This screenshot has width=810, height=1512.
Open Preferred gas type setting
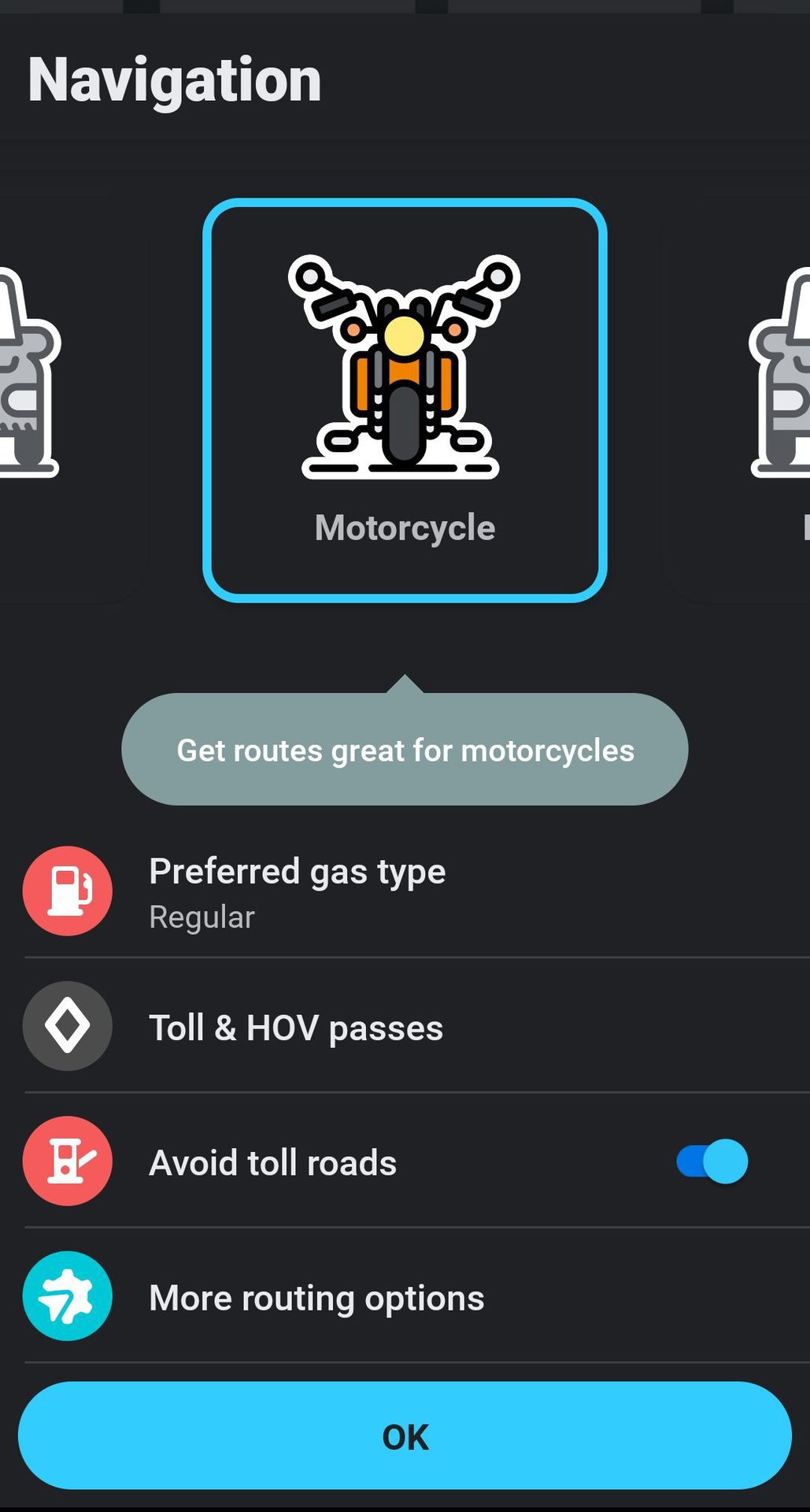coord(298,891)
